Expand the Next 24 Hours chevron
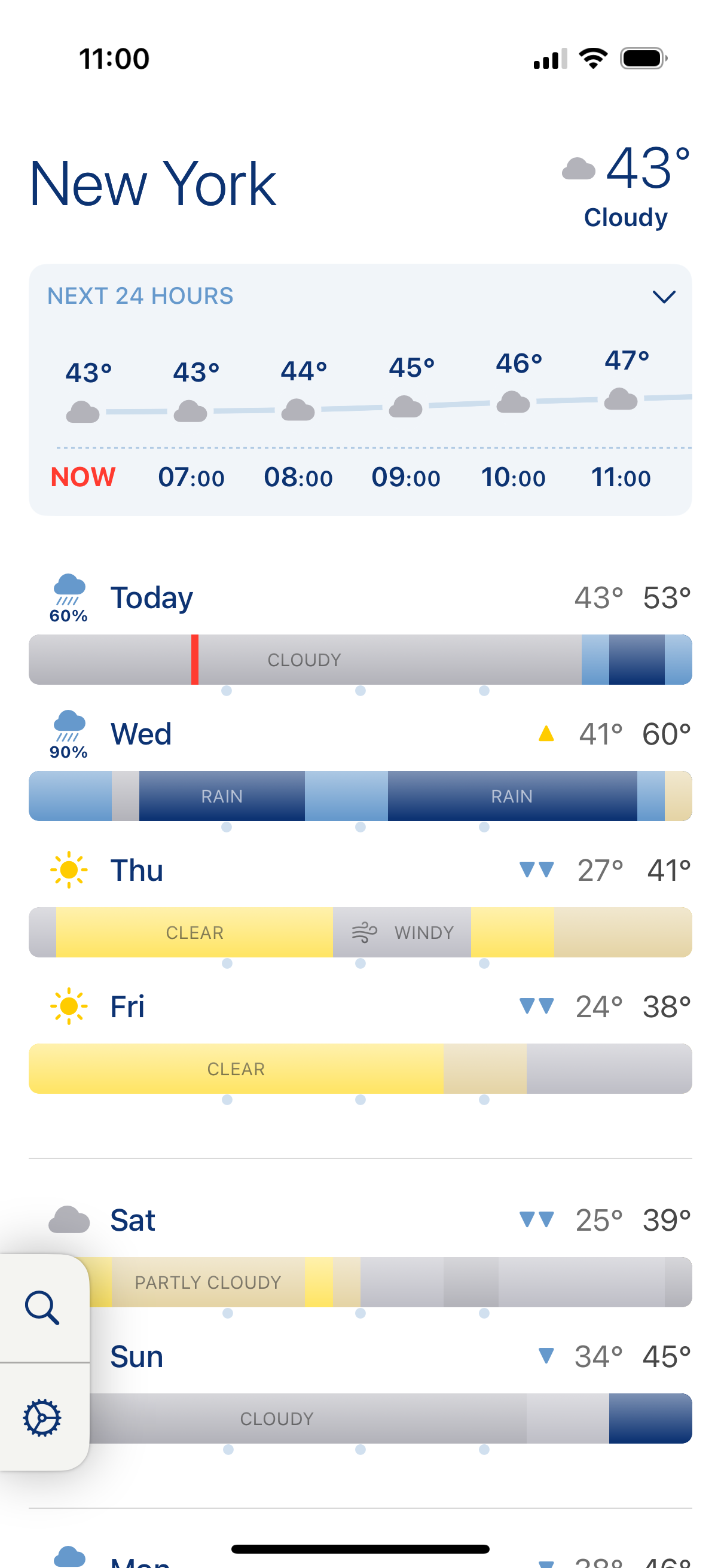721x1568 pixels. [663, 297]
